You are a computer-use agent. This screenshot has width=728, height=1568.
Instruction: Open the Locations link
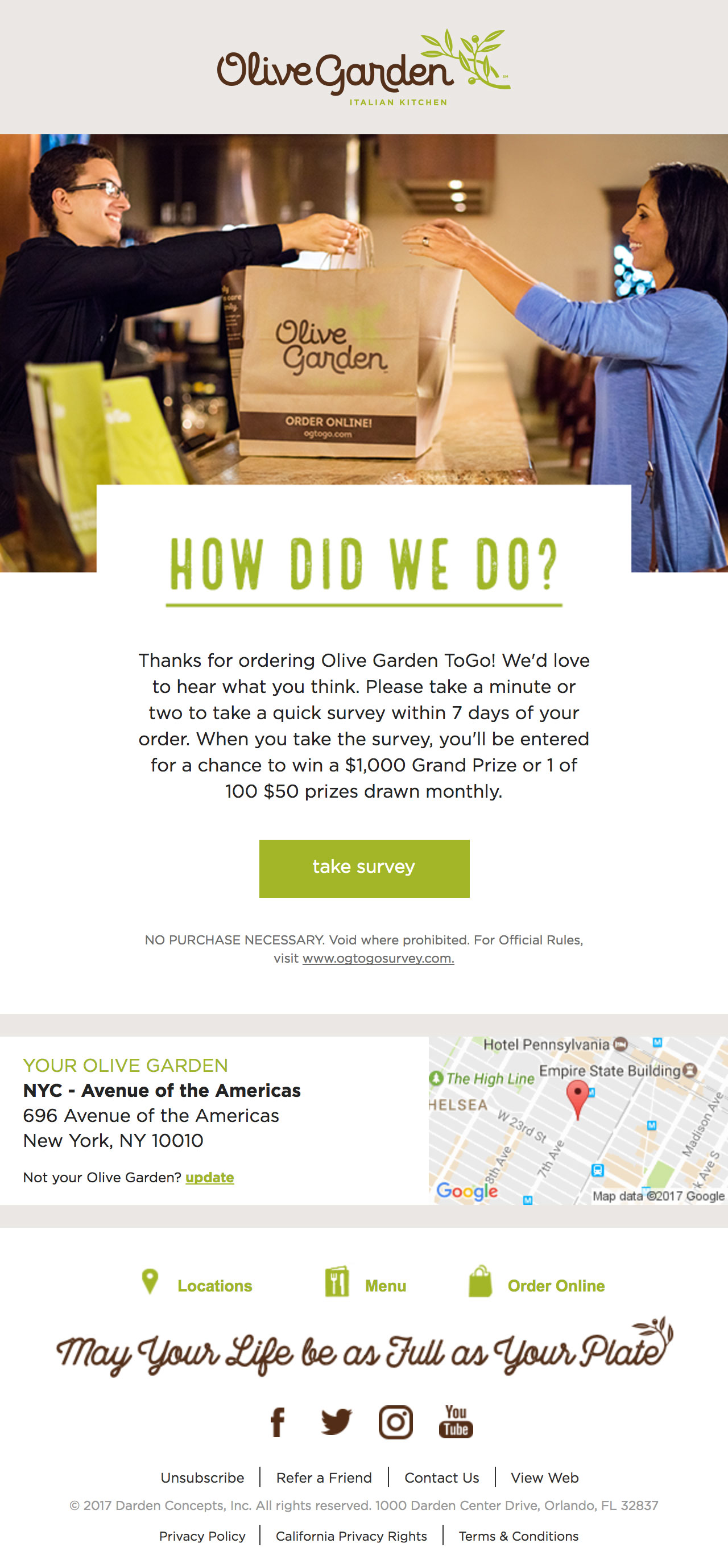(214, 1286)
